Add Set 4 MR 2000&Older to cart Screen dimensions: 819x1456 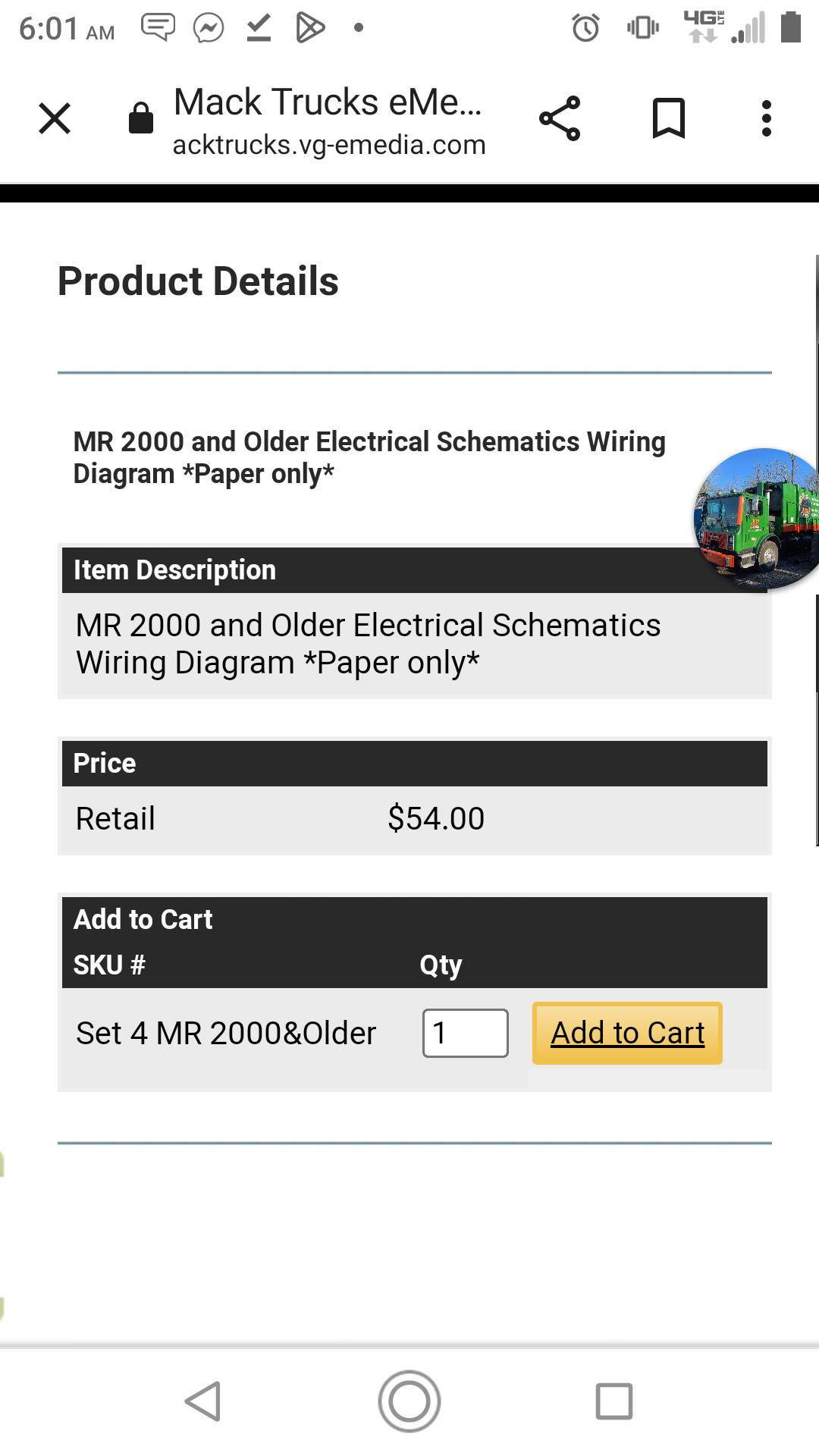coord(627,1033)
